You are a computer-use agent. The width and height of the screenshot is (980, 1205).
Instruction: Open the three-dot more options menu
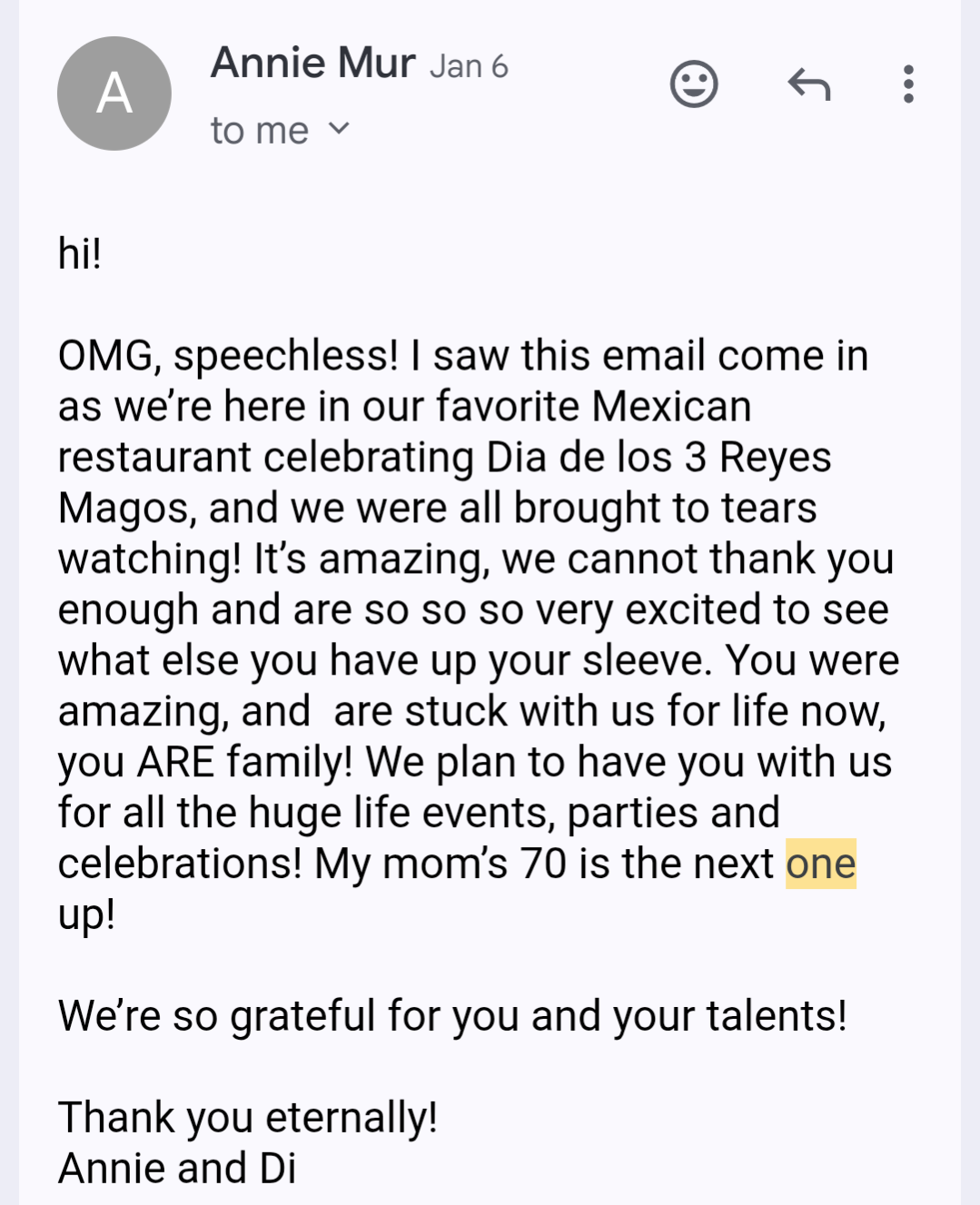[907, 84]
